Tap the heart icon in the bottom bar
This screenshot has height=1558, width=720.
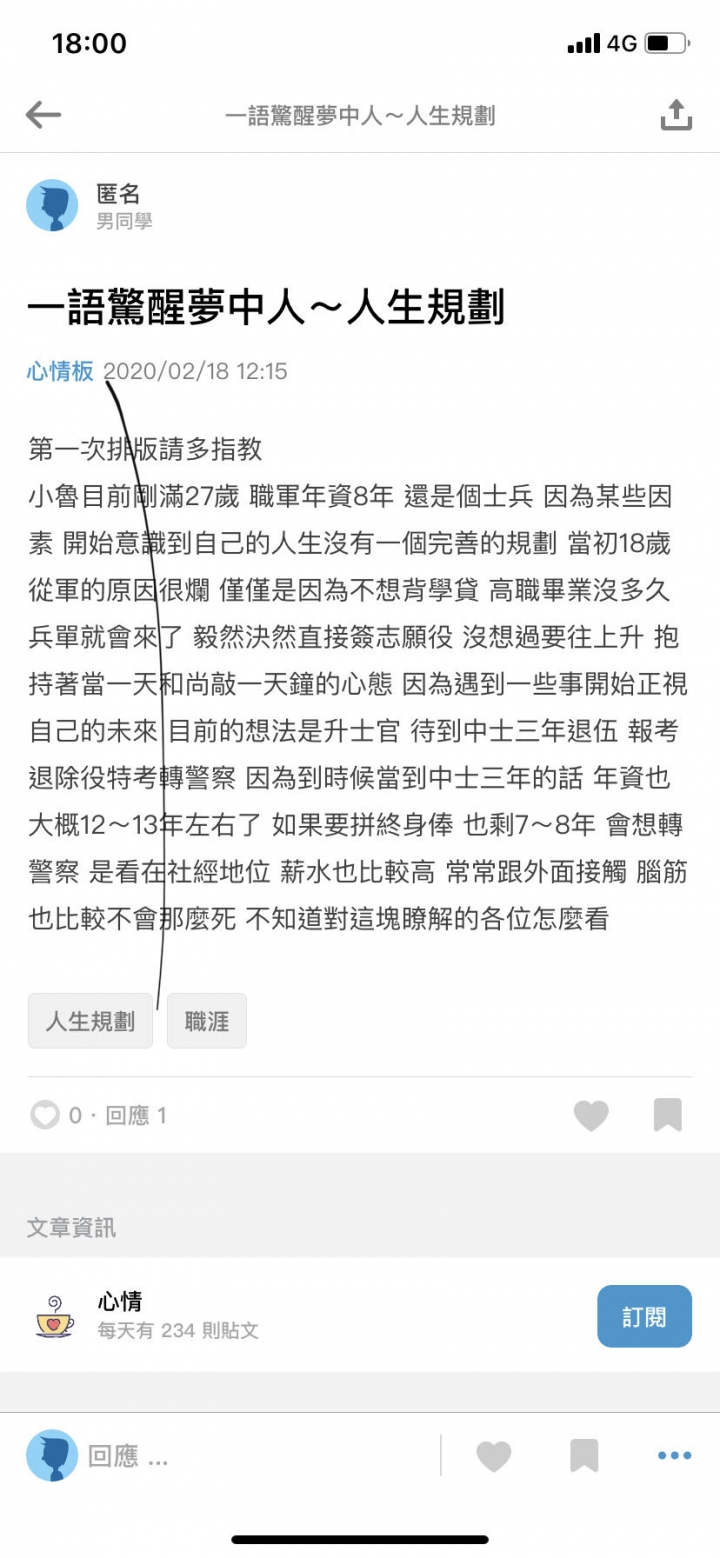pyautogui.click(x=494, y=1456)
